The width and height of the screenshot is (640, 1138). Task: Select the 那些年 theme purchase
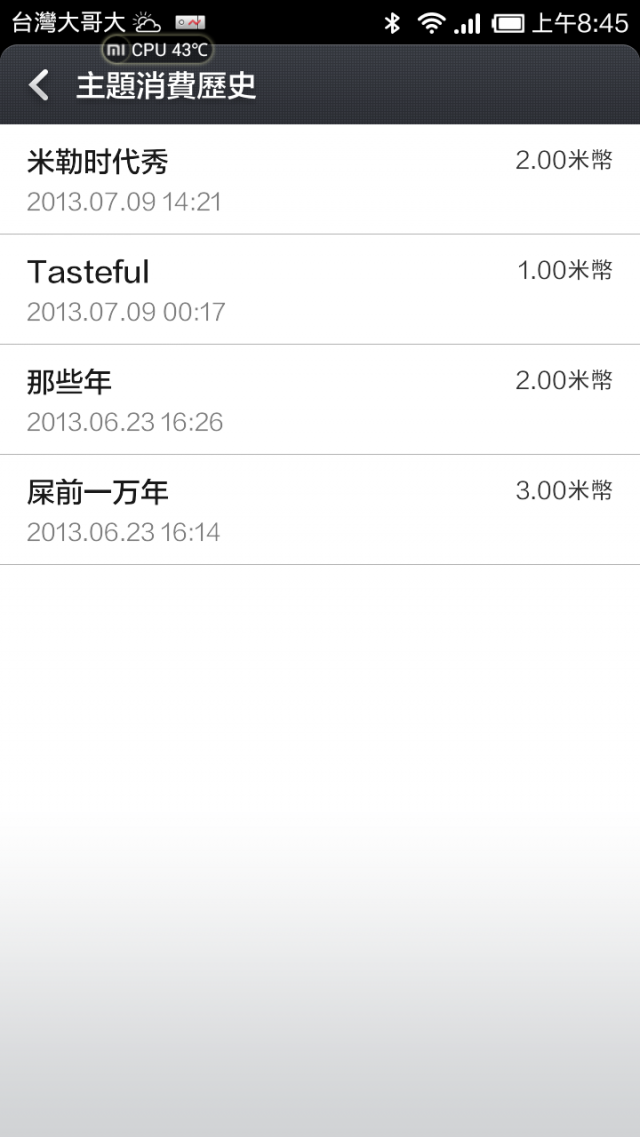pyautogui.click(x=320, y=400)
